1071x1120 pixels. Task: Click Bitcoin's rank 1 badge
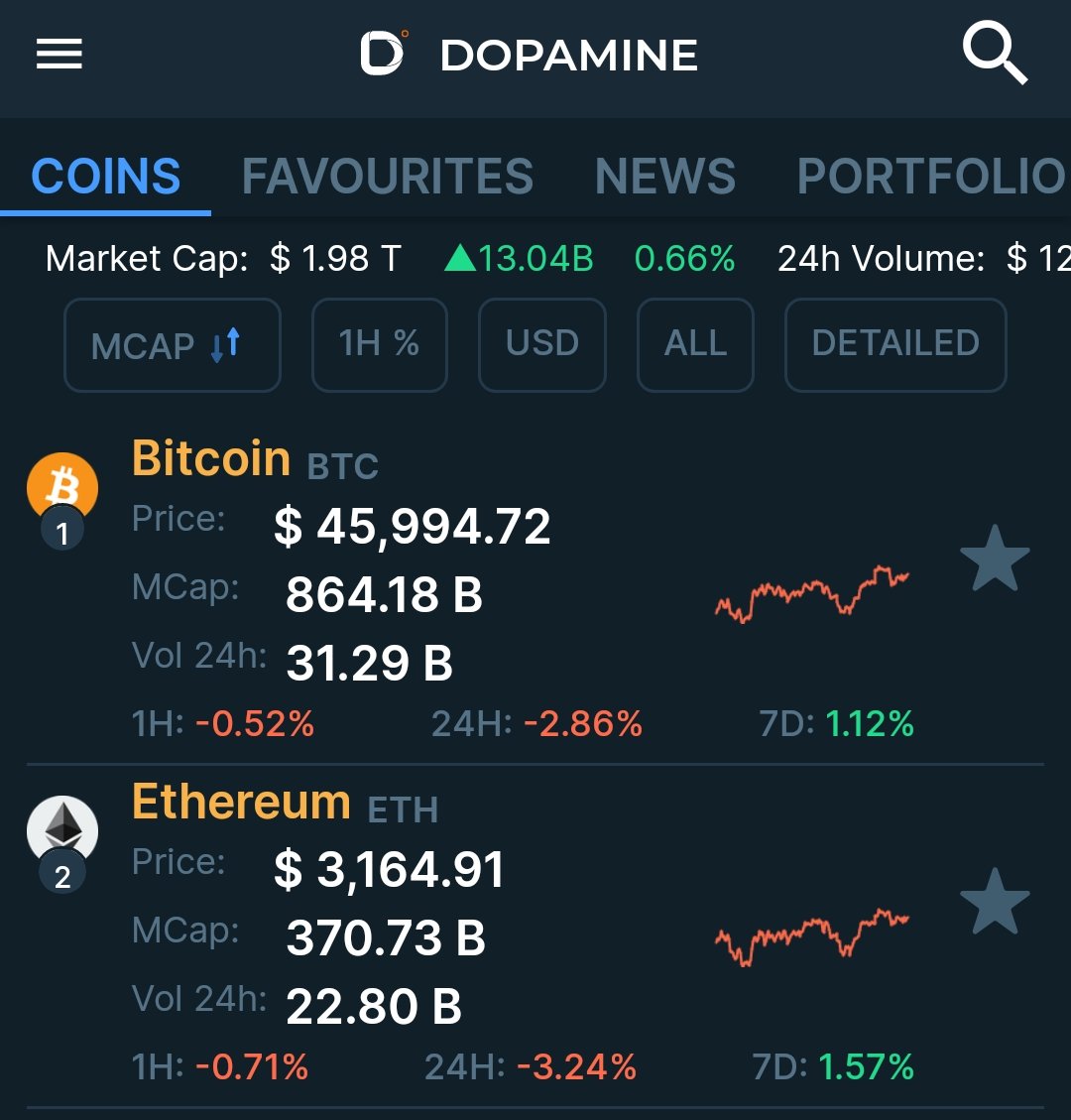(61, 530)
